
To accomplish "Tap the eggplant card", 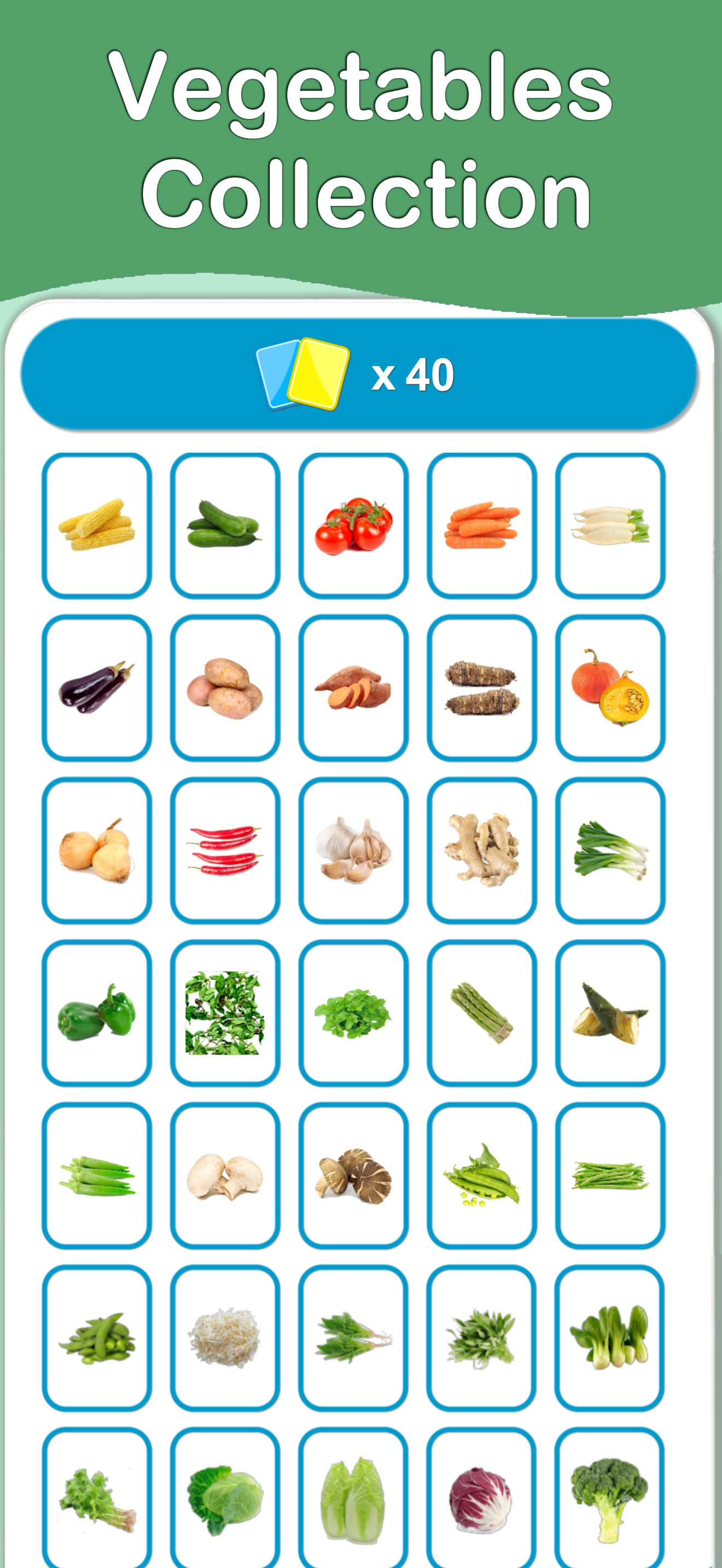I will (97, 687).
